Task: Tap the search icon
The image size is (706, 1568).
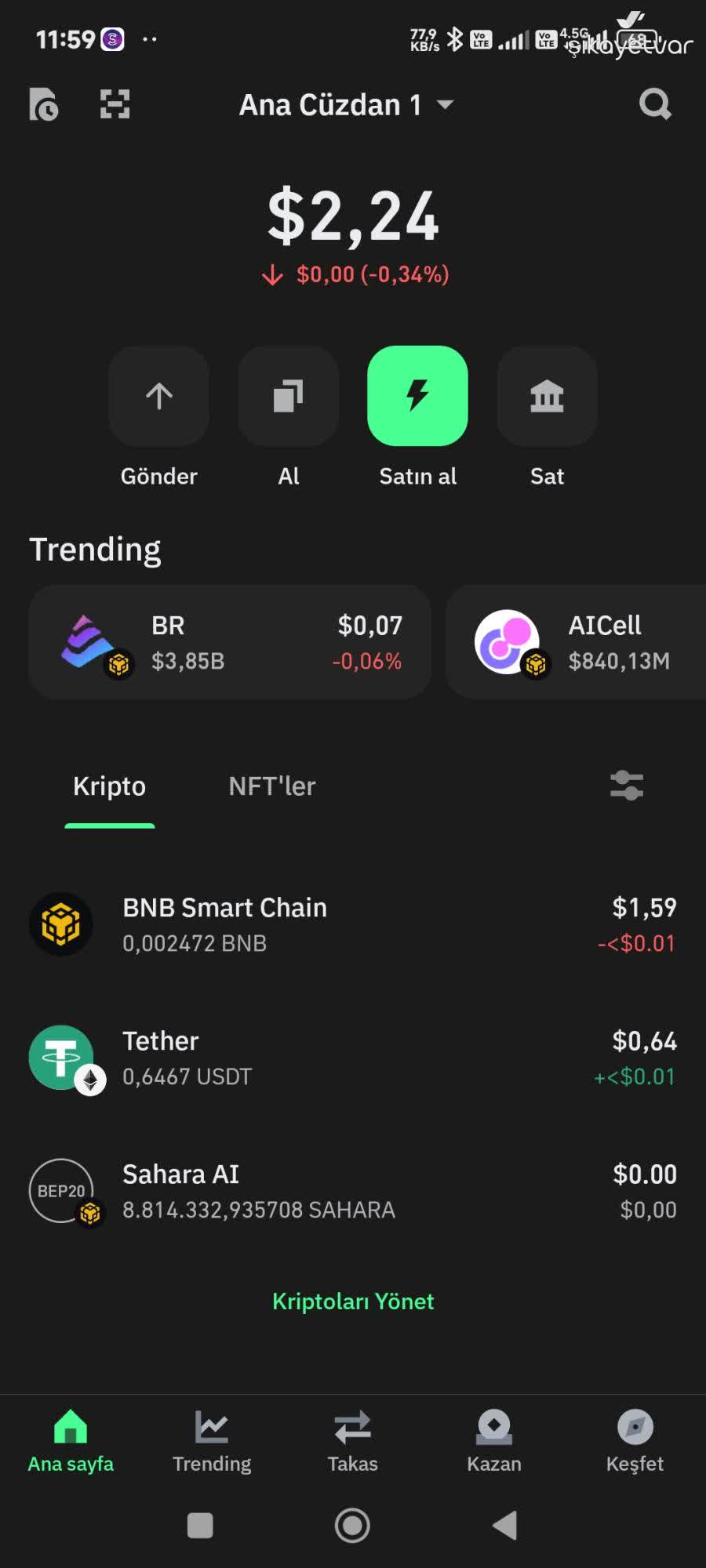Action: (655, 103)
